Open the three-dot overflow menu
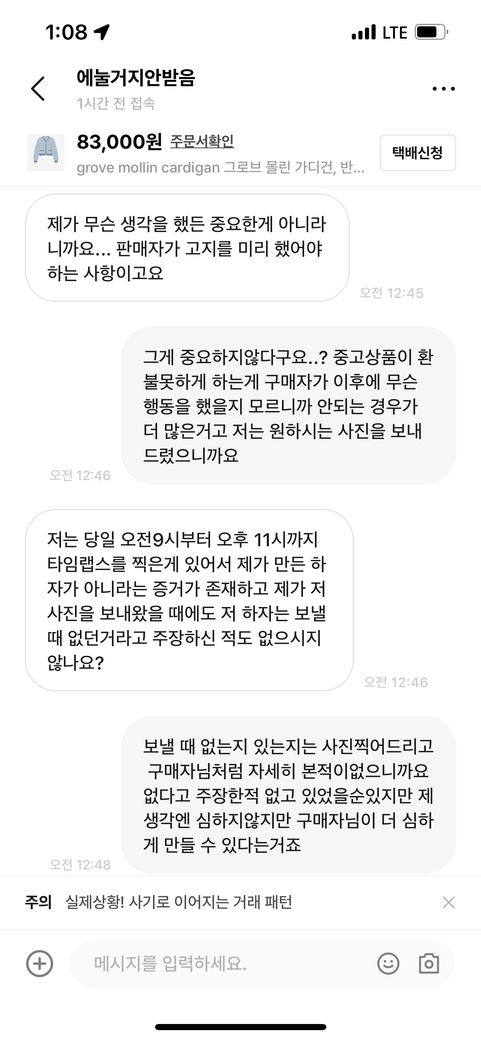 pos(443,89)
